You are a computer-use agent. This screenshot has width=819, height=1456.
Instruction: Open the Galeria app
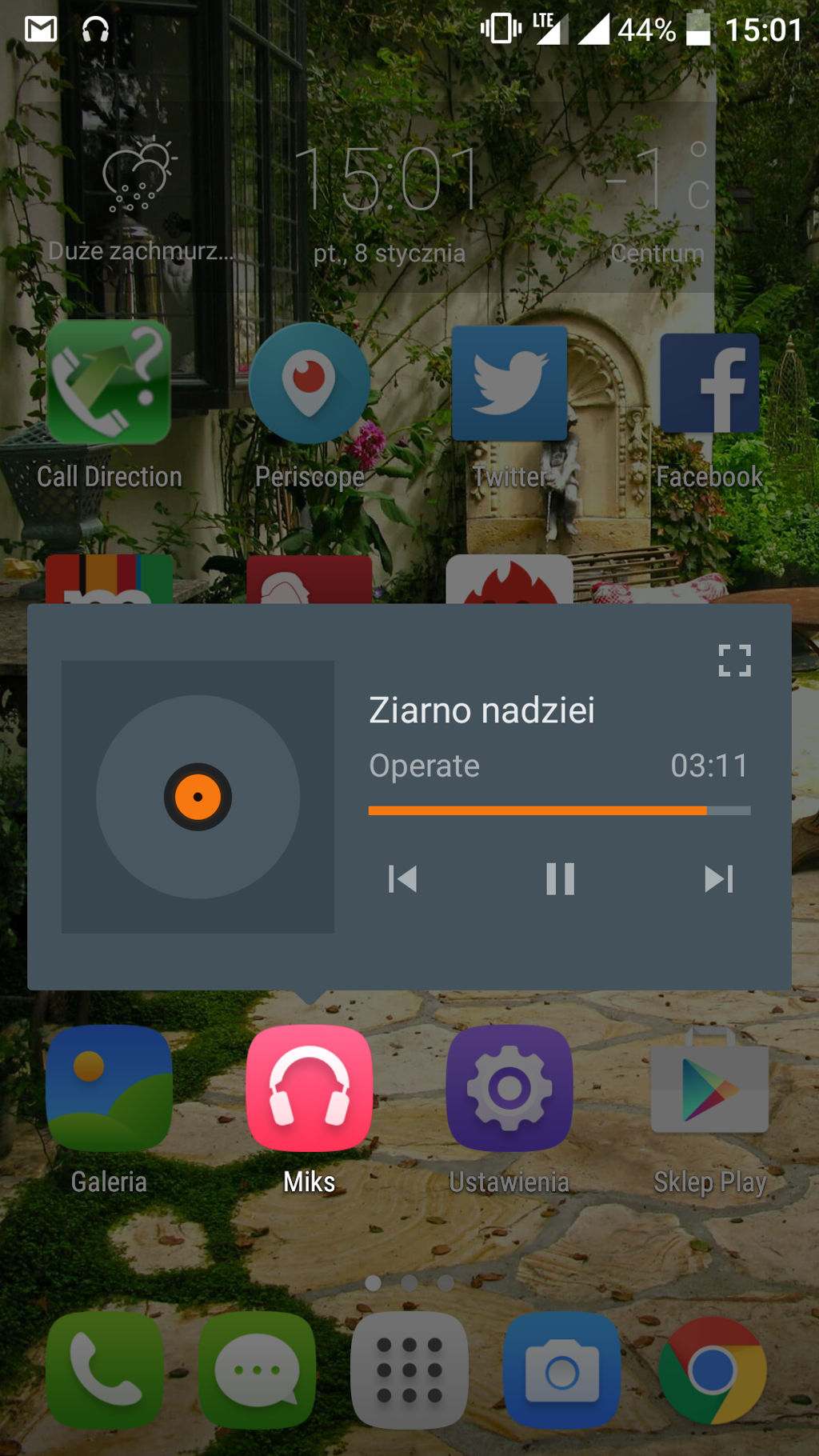point(109,1090)
